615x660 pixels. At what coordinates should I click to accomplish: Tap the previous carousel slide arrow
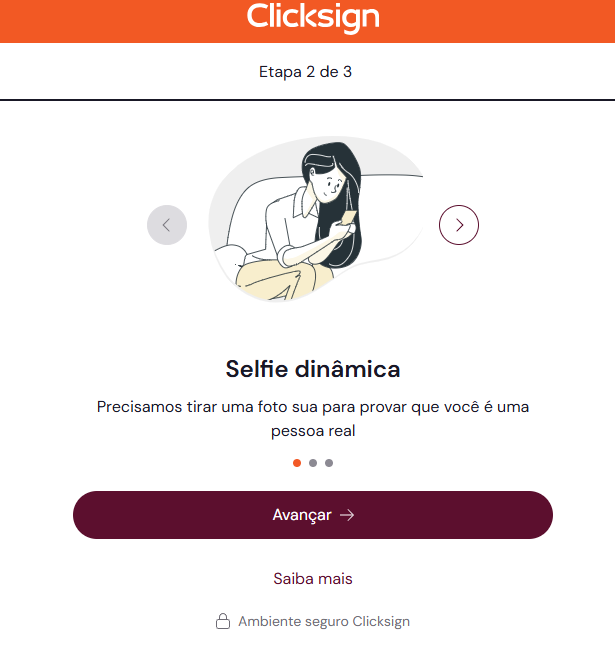[167, 225]
